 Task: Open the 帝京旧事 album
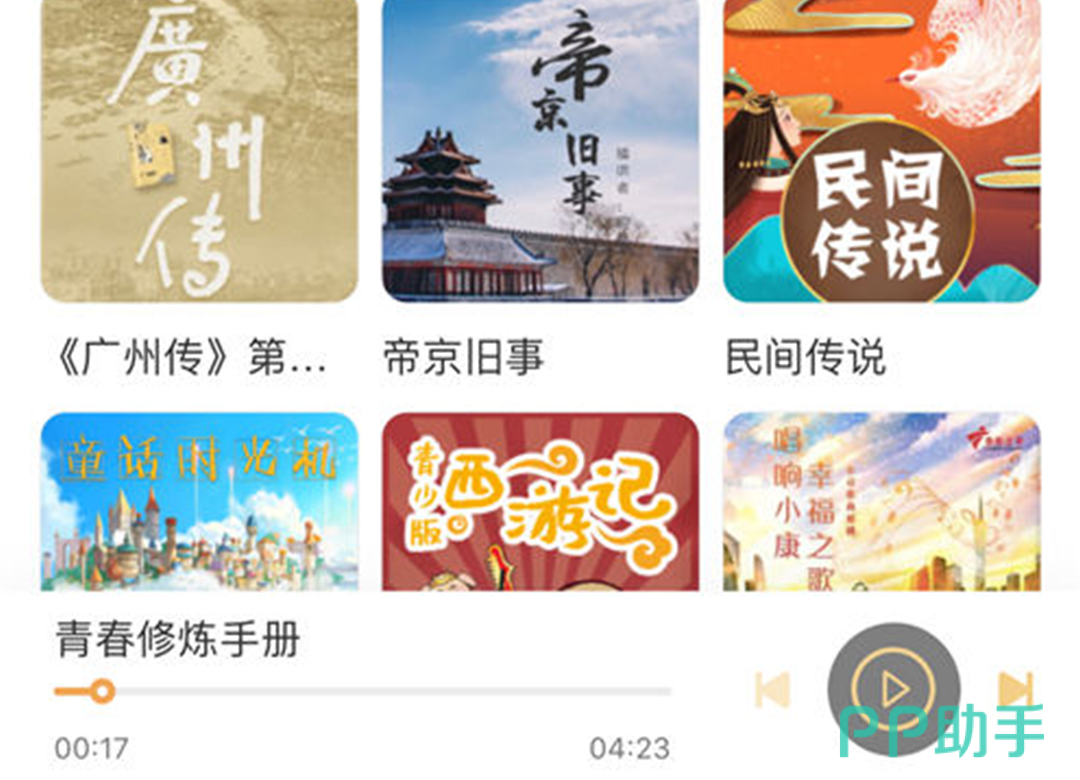tap(540, 150)
